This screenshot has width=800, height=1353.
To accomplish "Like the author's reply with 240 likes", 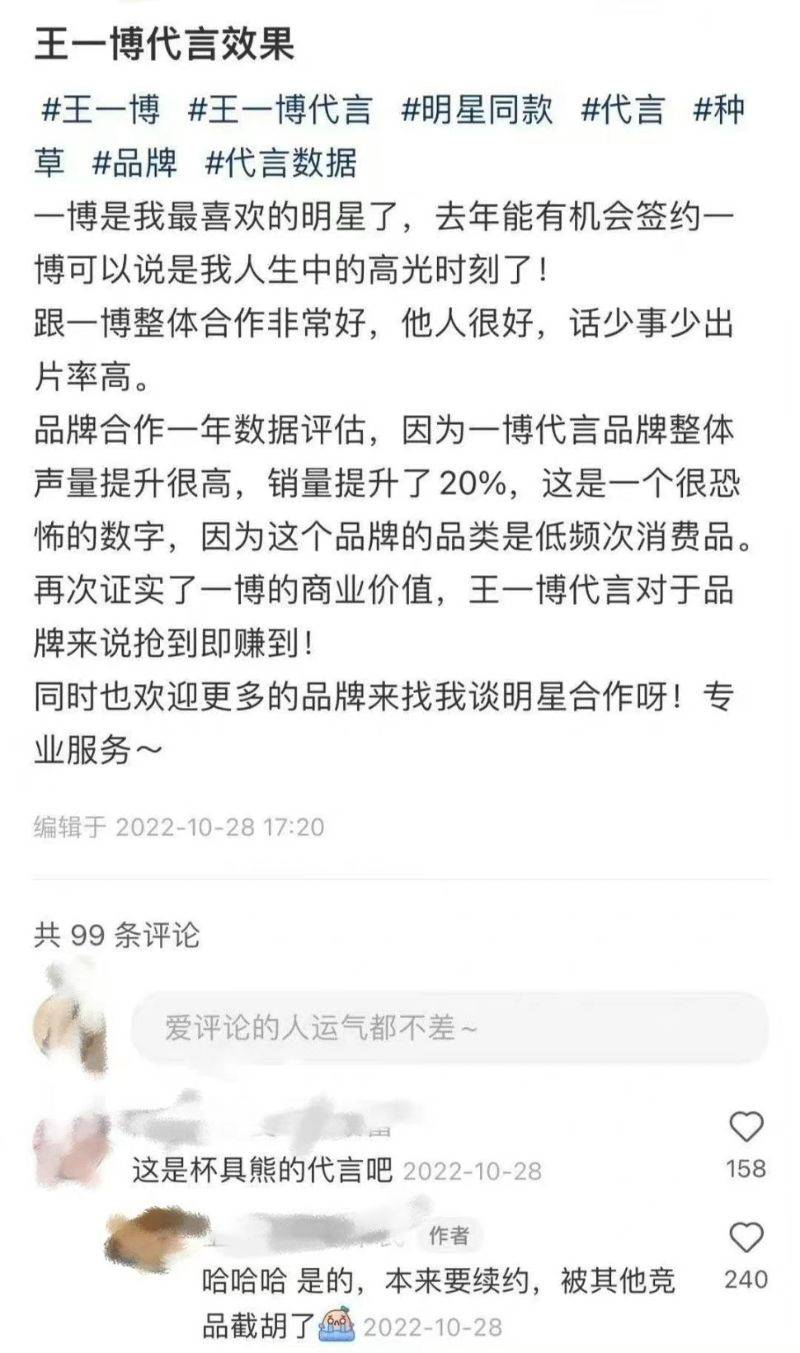I will (x=746, y=1239).
